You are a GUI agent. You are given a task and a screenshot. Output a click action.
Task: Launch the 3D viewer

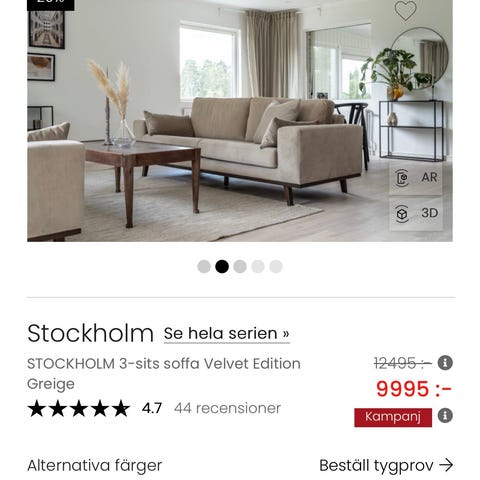[416, 213]
